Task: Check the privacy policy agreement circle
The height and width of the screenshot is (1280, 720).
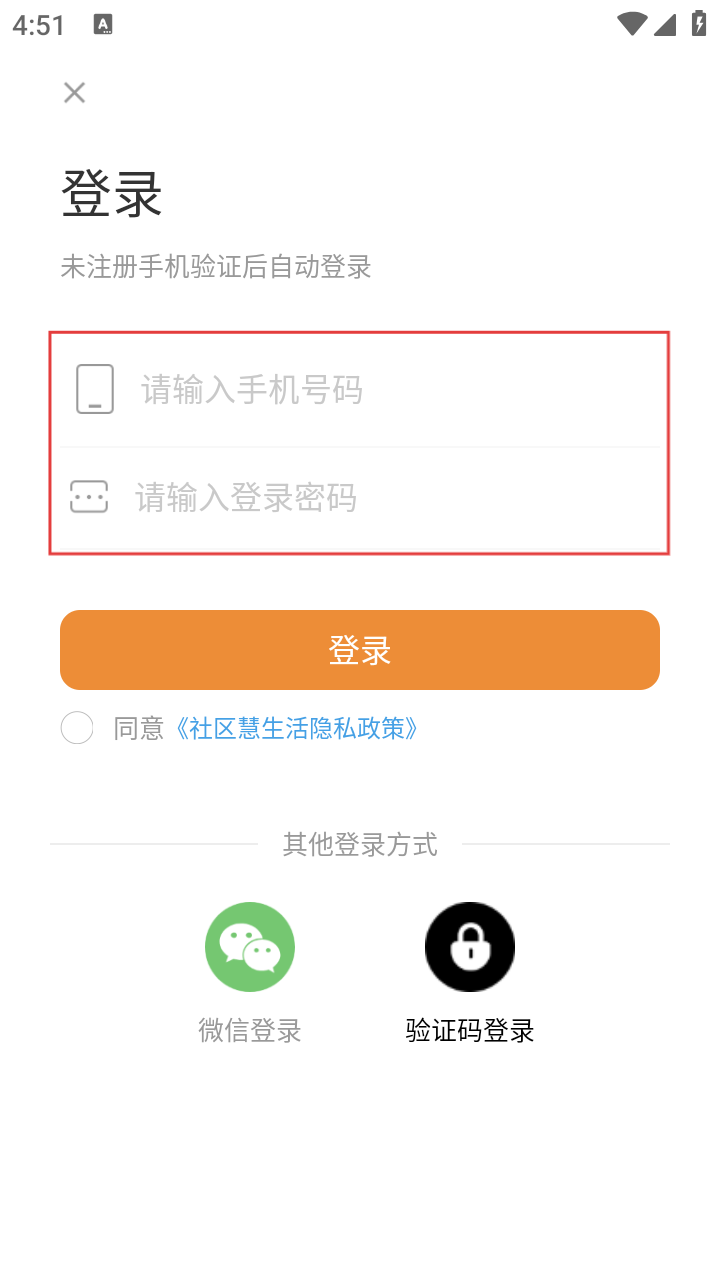Action: (x=77, y=728)
